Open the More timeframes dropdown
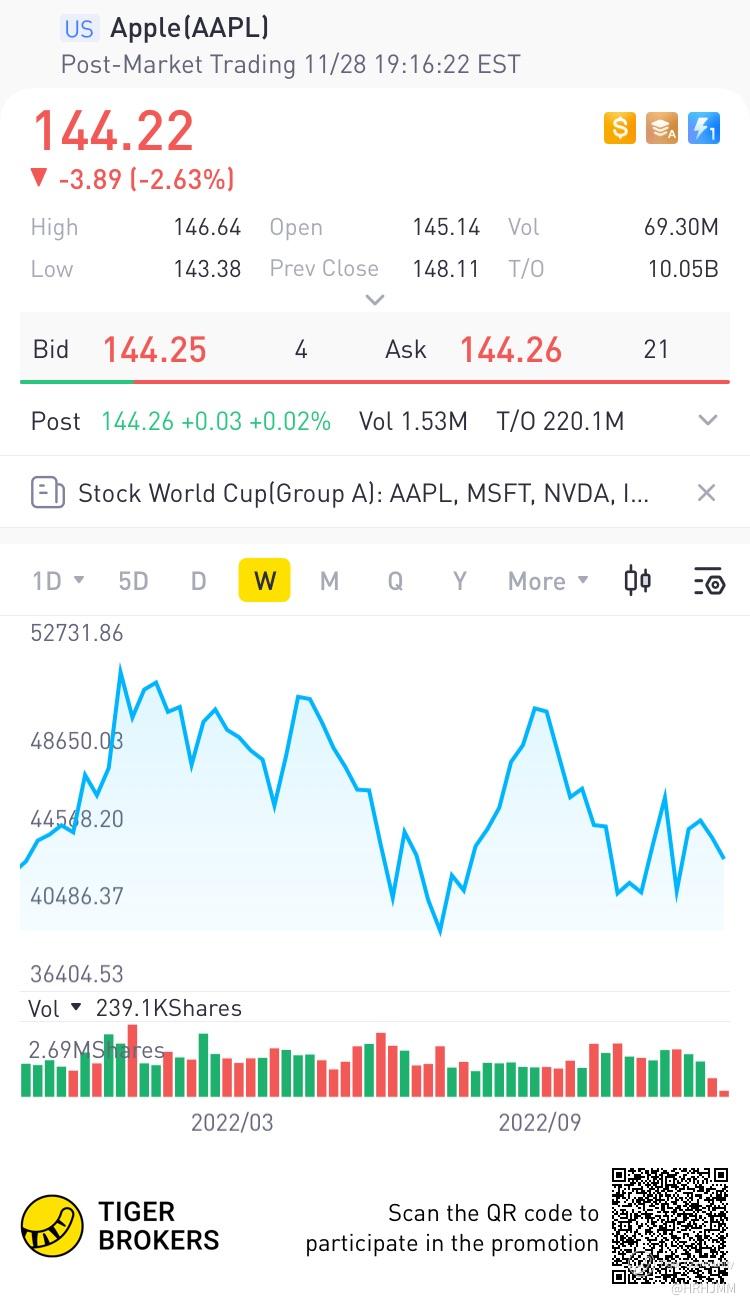Image resolution: width=750 pixels, height=1306 pixels. pyautogui.click(x=548, y=581)
